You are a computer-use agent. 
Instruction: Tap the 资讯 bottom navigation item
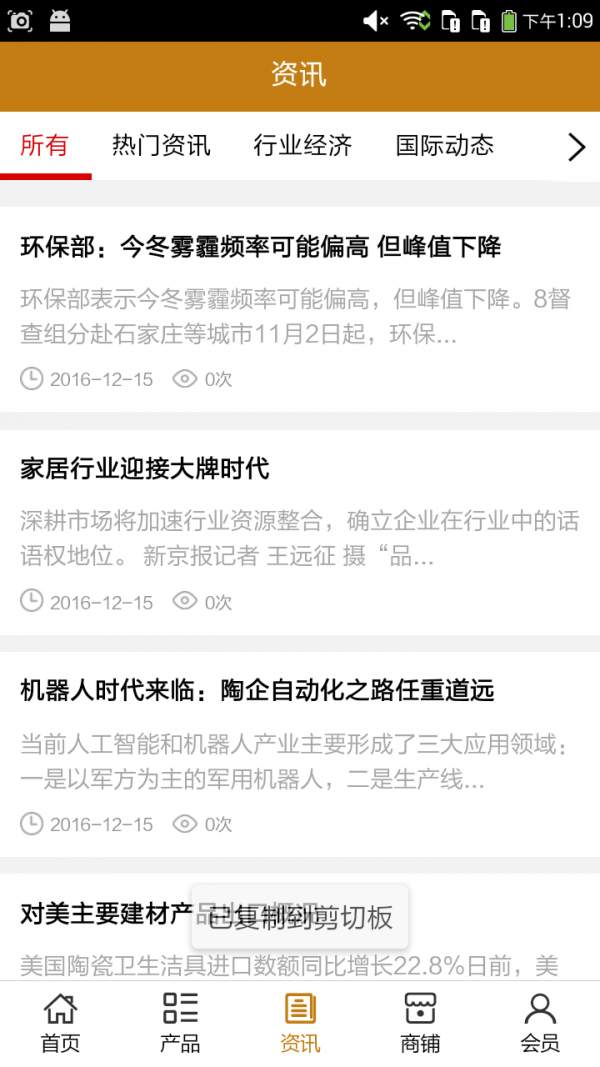300,1023
